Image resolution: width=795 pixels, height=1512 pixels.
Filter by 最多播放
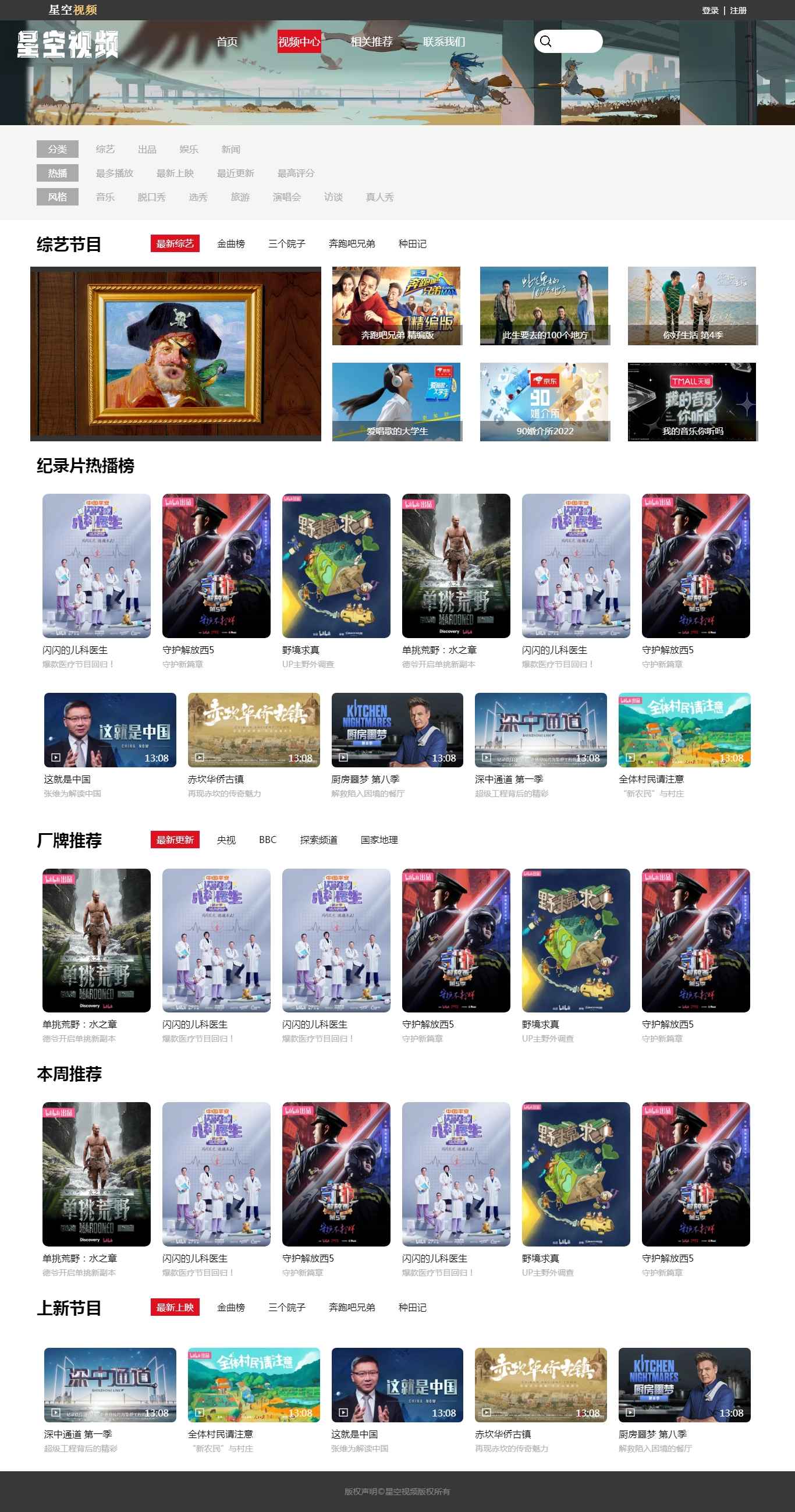click(x=115, y=173)
